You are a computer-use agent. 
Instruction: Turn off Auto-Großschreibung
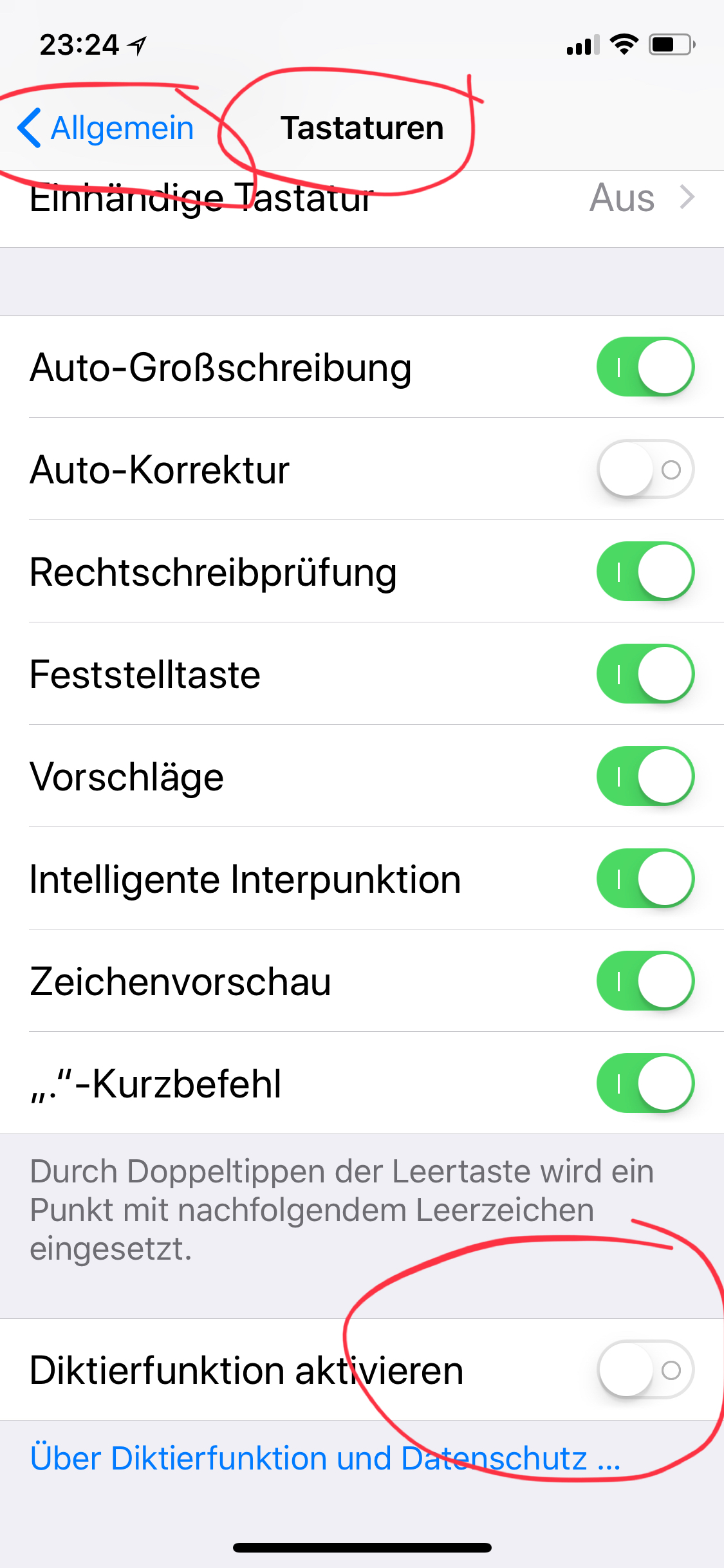click(x=645, y=367)
